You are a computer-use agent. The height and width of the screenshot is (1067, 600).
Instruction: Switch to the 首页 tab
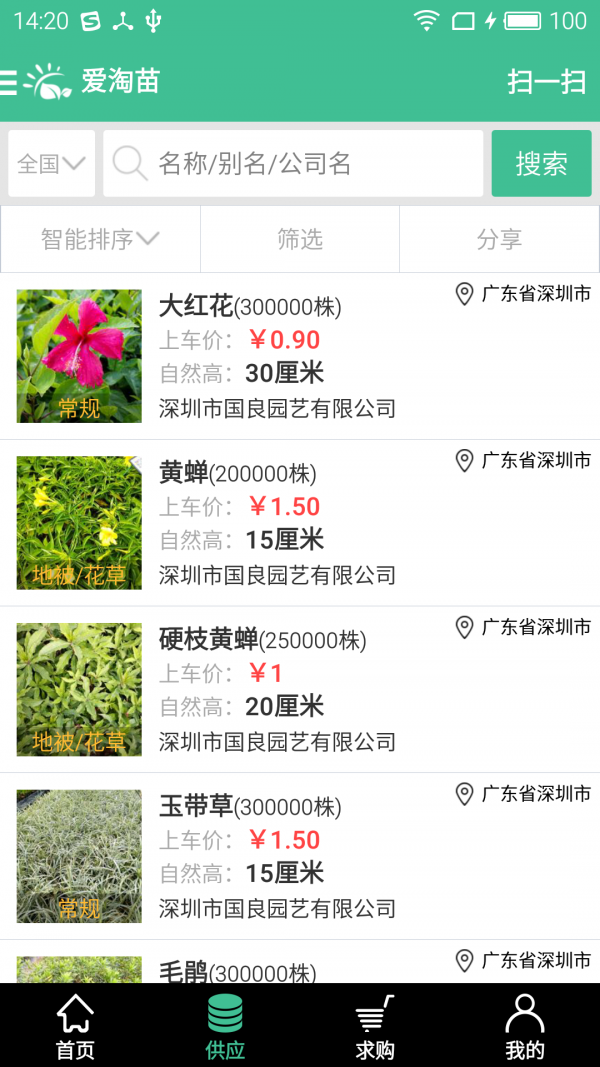point(75,1027)
